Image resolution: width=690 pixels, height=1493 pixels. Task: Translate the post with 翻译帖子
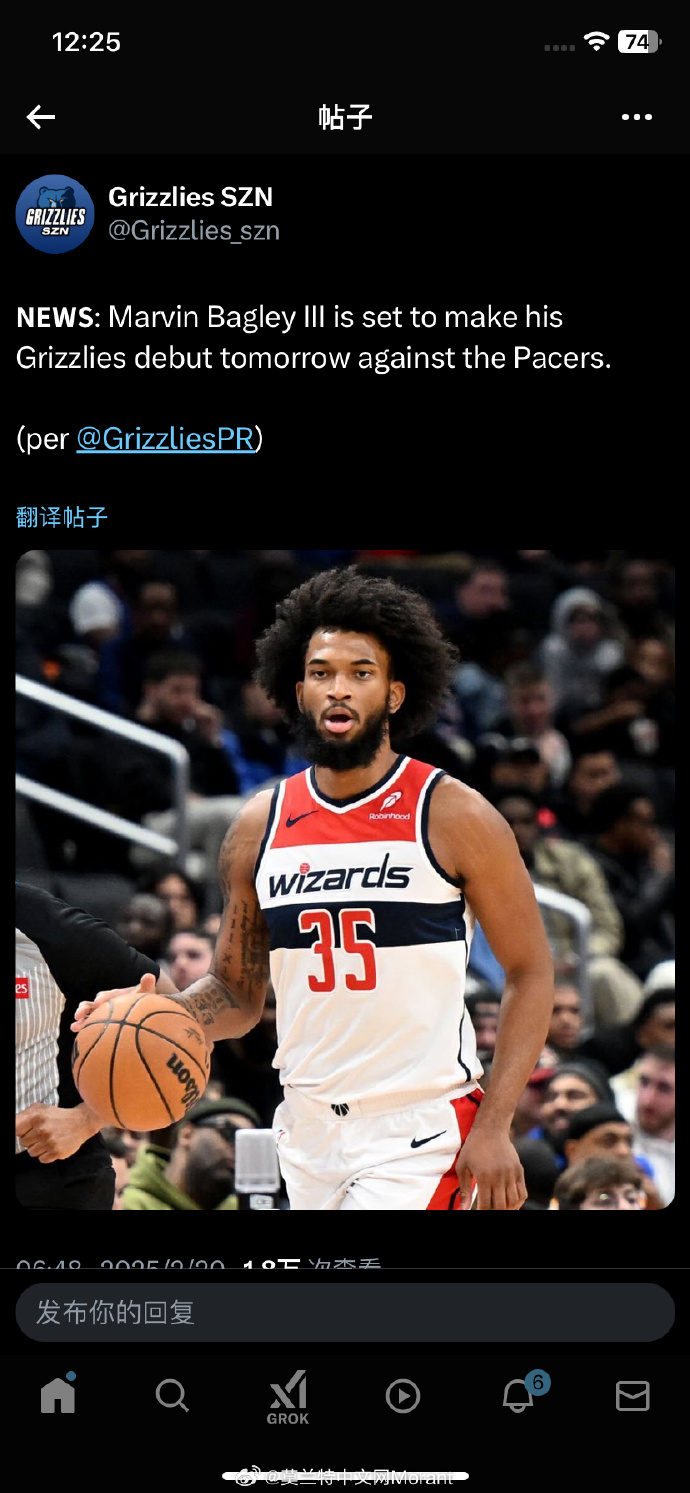[x=62, y=517]
